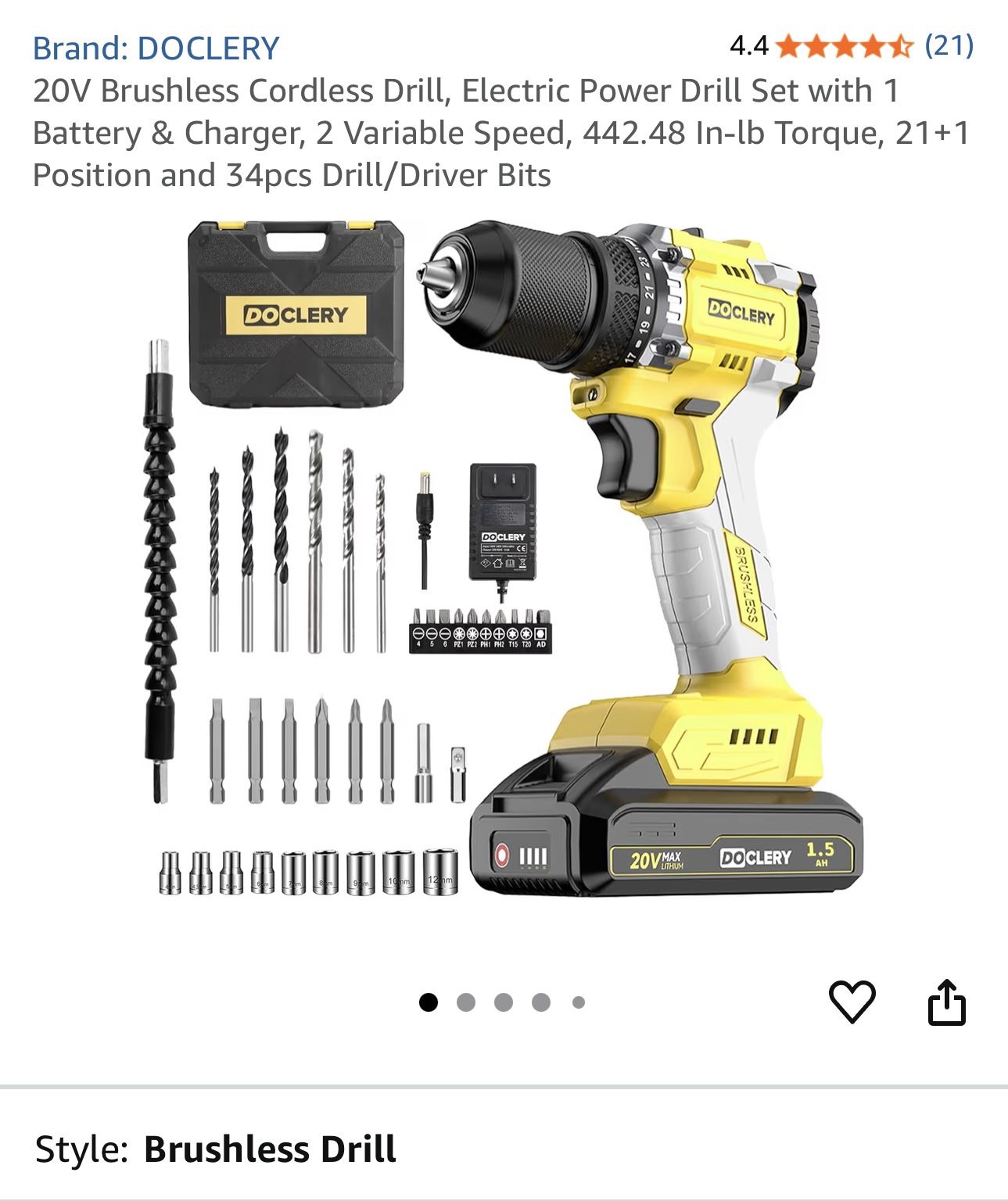The height and width of the screenshot is (1201, 1008).
Task: Select the product title text
Action: [500, 133]
